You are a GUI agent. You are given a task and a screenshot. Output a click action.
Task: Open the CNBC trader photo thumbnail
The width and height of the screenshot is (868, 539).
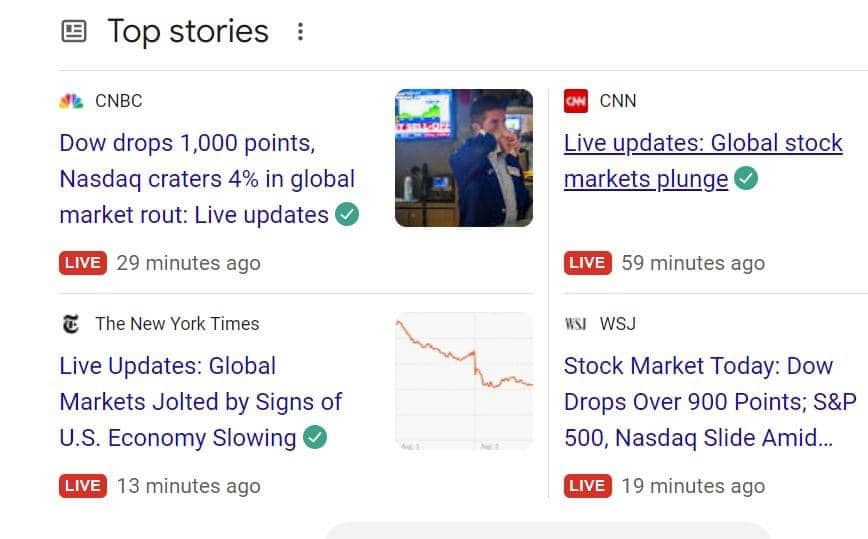click(x=464, y=158)
